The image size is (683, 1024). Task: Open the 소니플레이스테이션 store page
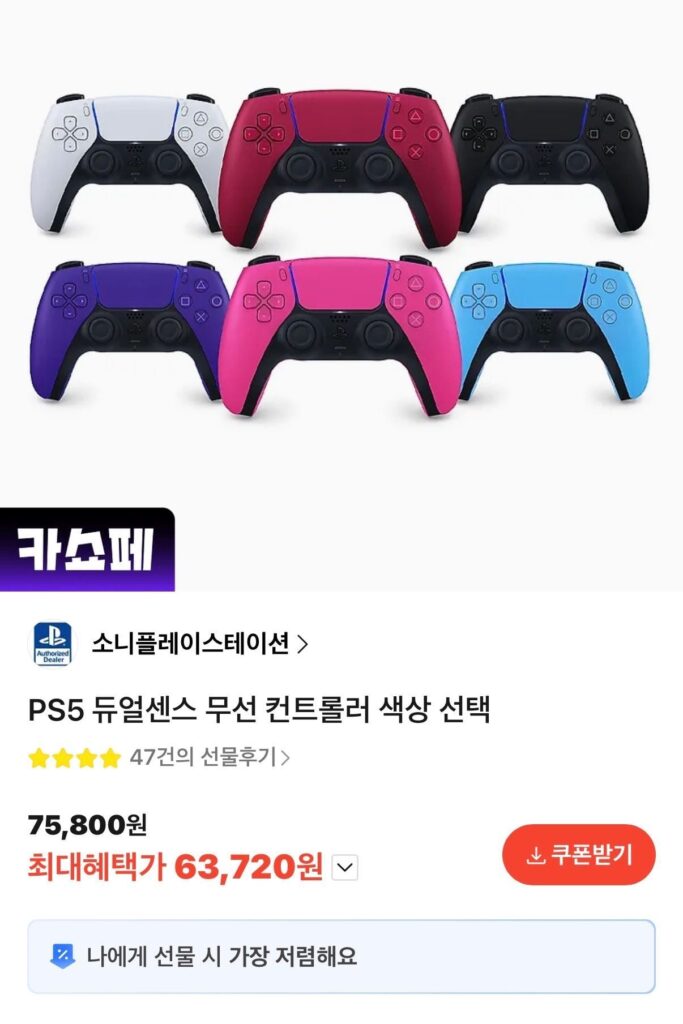coord(199,644)
